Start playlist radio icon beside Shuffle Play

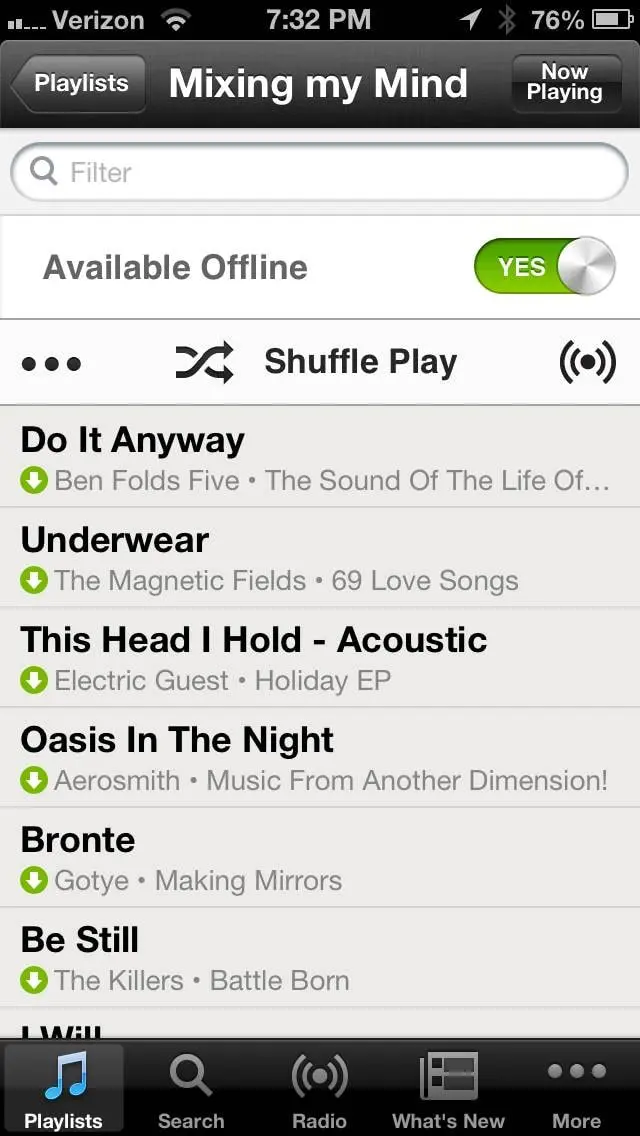587,362
